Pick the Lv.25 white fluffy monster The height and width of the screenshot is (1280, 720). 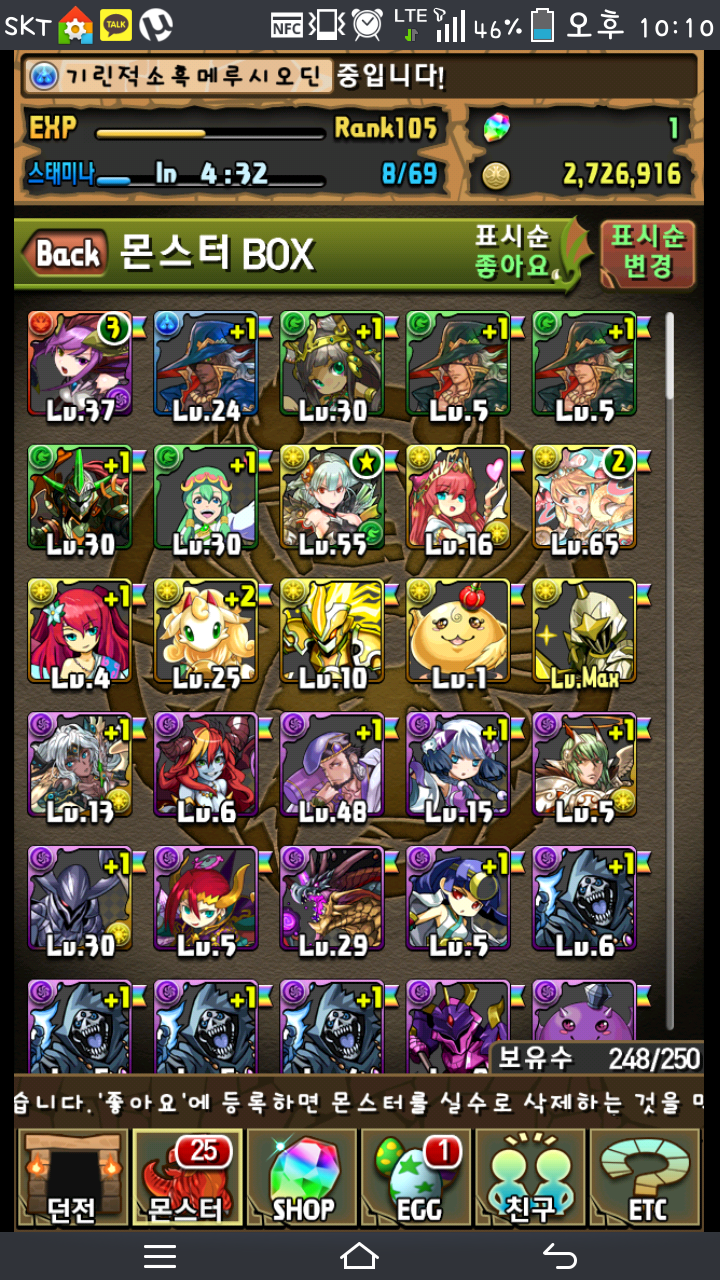206,634
